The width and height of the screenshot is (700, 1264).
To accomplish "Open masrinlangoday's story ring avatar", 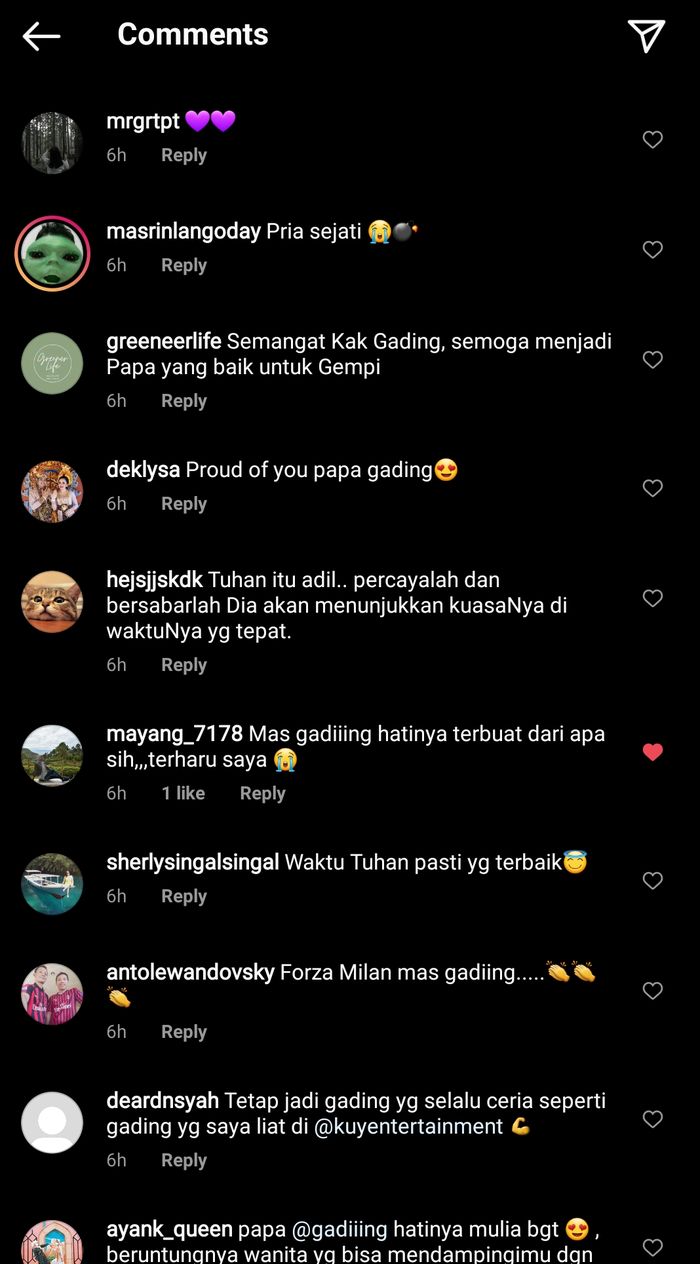I will (52, 254).
